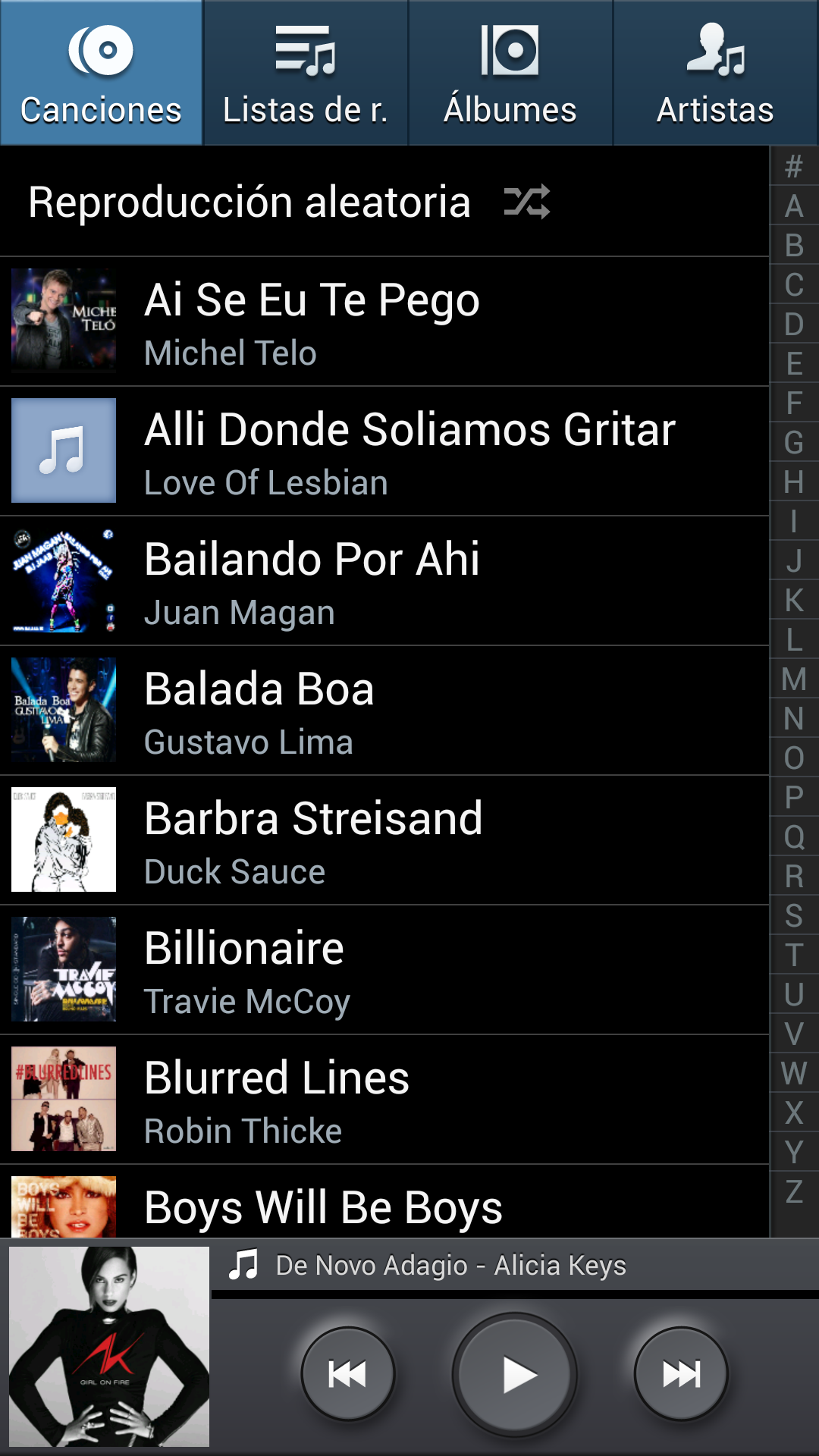The image size is (819, 1456).
Task: Open the Alicia Keys now playing album art
Action: pyautogui.click(x=109, y=1347)
